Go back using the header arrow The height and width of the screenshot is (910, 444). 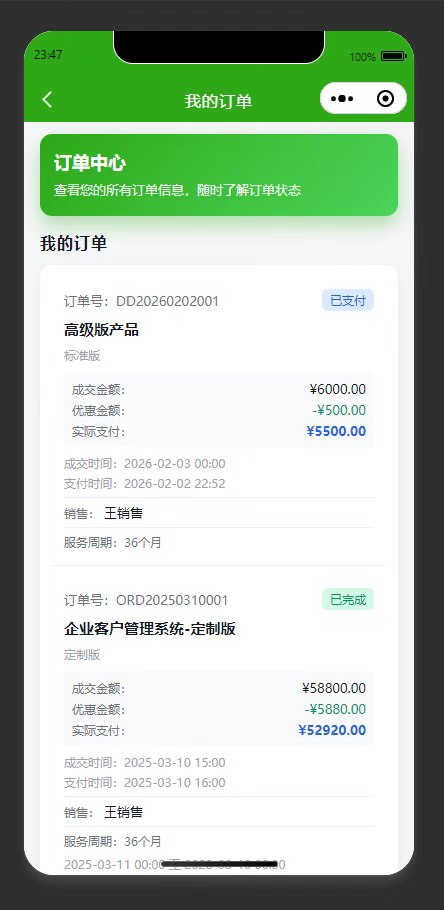[47, 99]
